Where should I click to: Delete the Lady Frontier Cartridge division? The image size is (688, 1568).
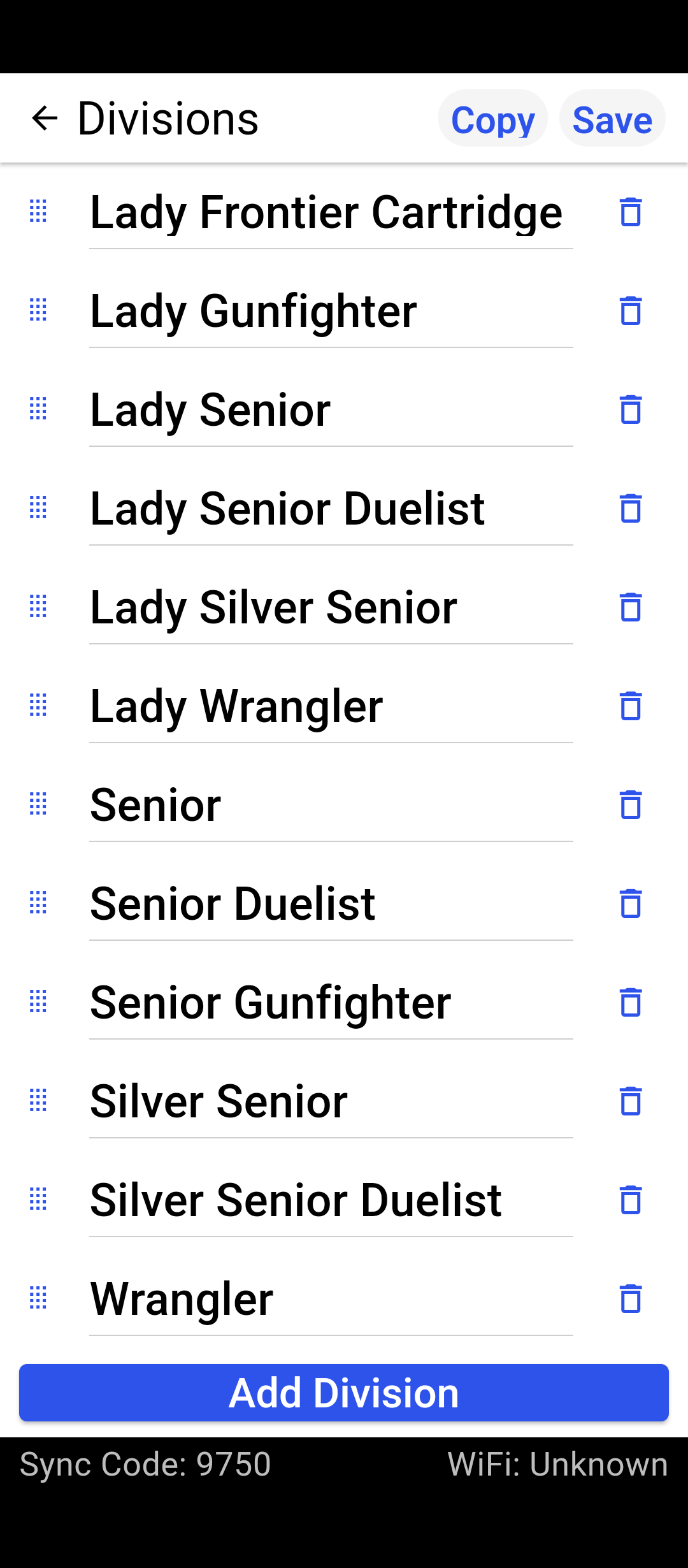pyautogui.click(x=631, y=212)
